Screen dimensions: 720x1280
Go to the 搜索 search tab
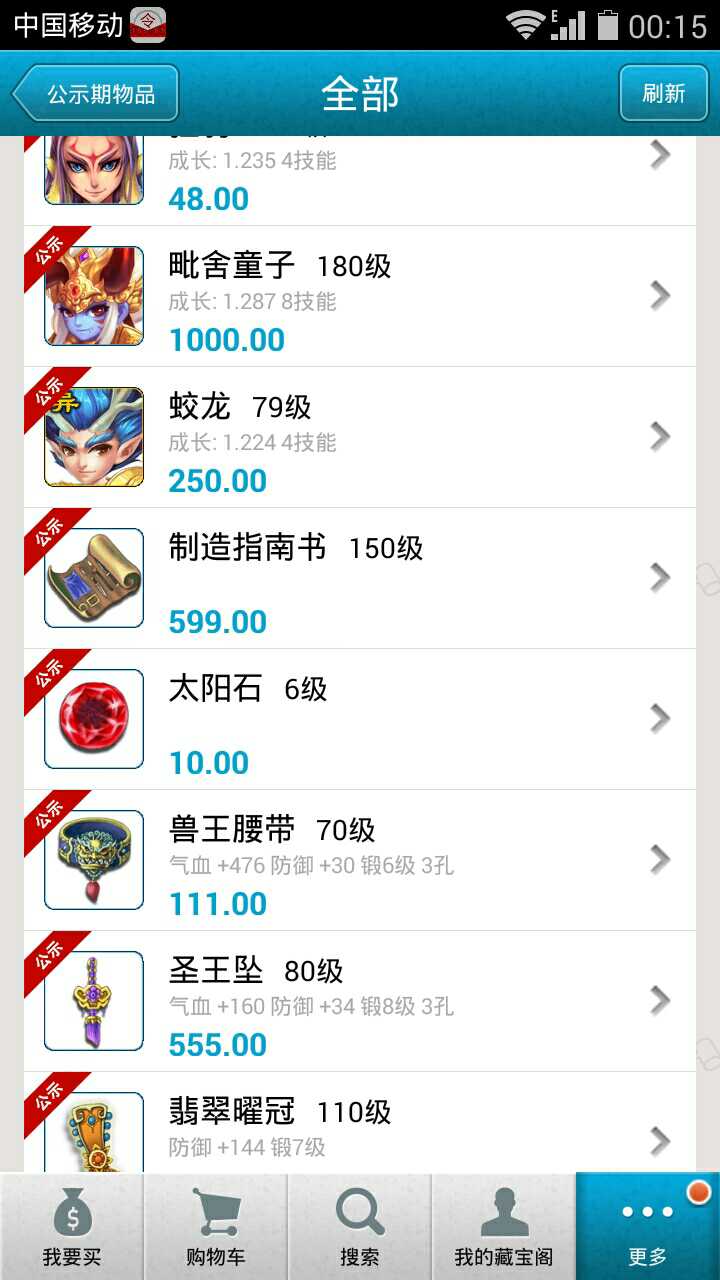pyautogui.click(x=360, y=1227)
